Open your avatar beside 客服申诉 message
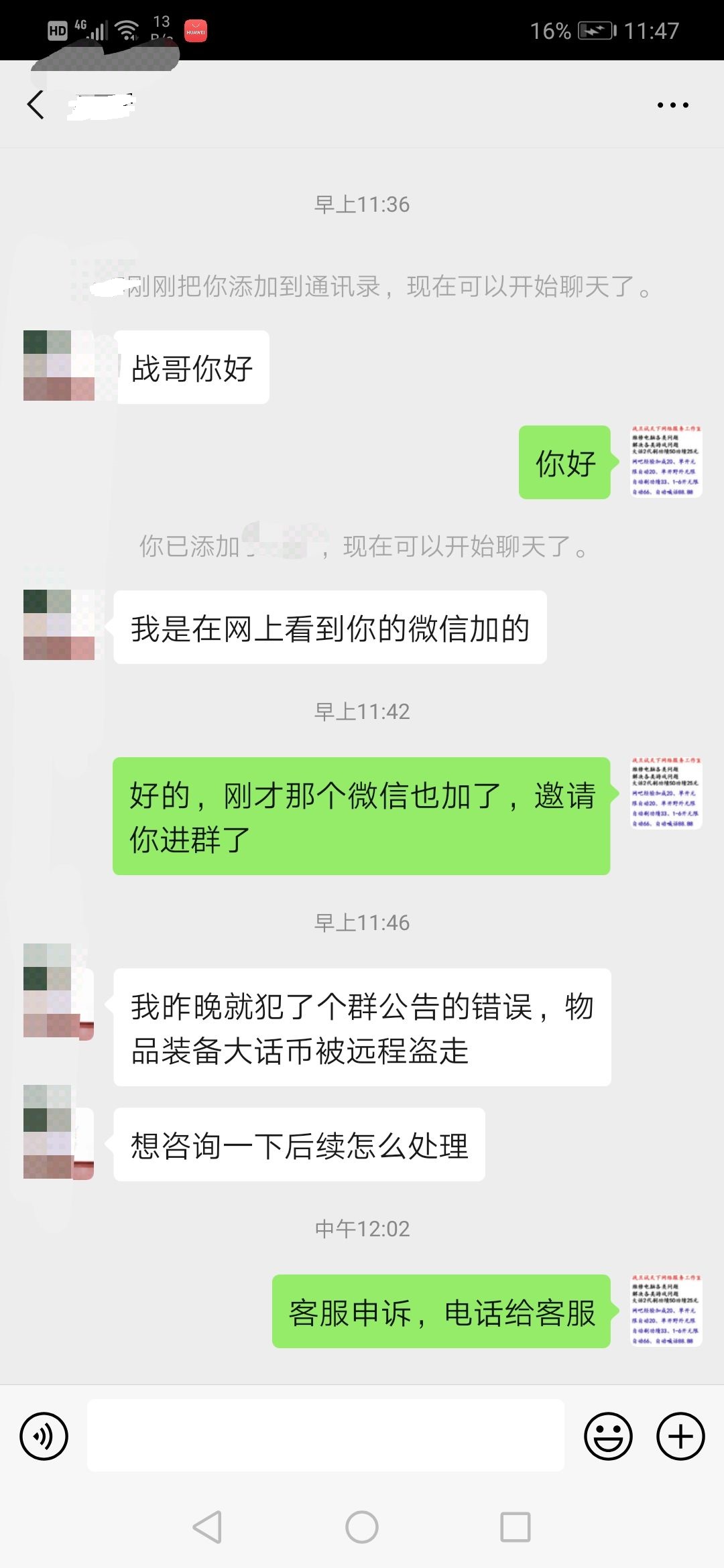Screen dimensions: 724x1568 (x=666, y=1311)
